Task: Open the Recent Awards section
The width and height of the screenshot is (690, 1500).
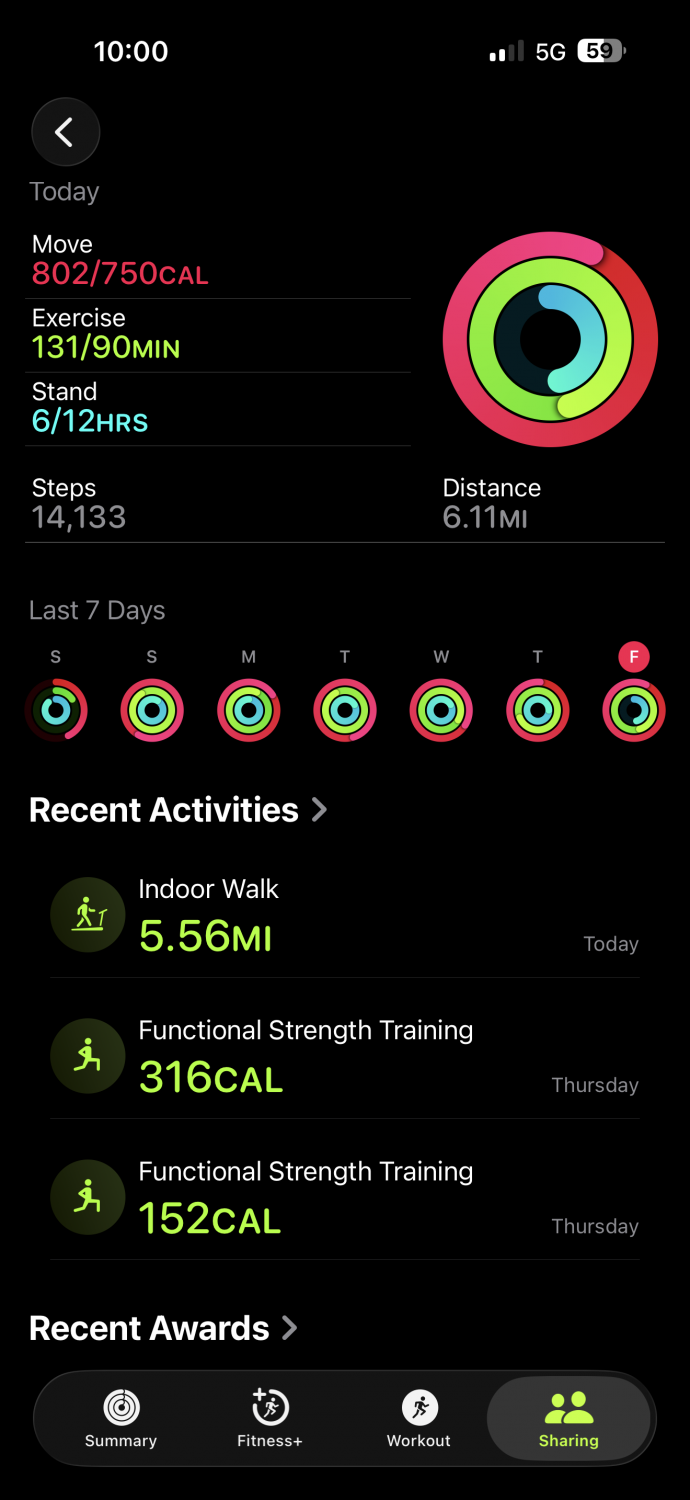Action: tap(163, 1328)
